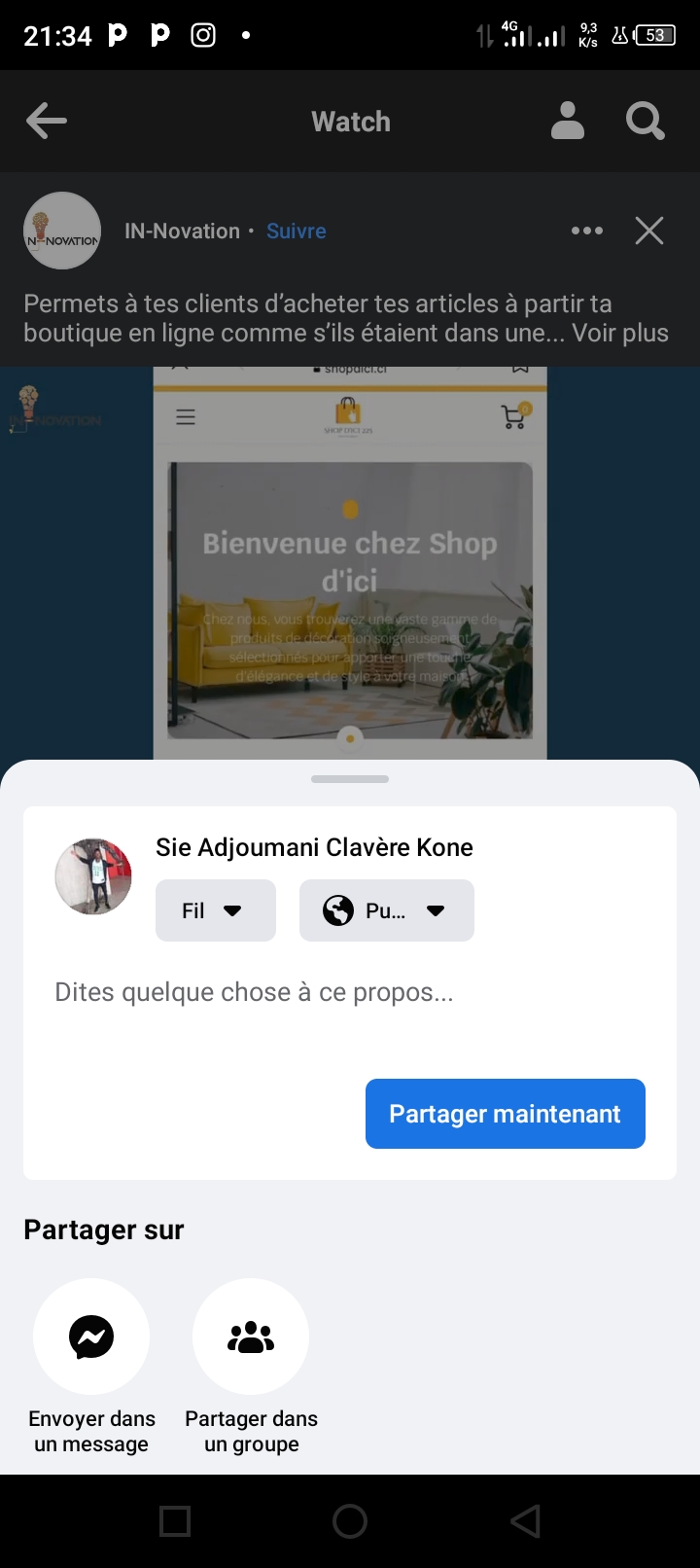Tap Partager maintenant button
Viewport: 700px width, 1568px height.
point(505,1114)
